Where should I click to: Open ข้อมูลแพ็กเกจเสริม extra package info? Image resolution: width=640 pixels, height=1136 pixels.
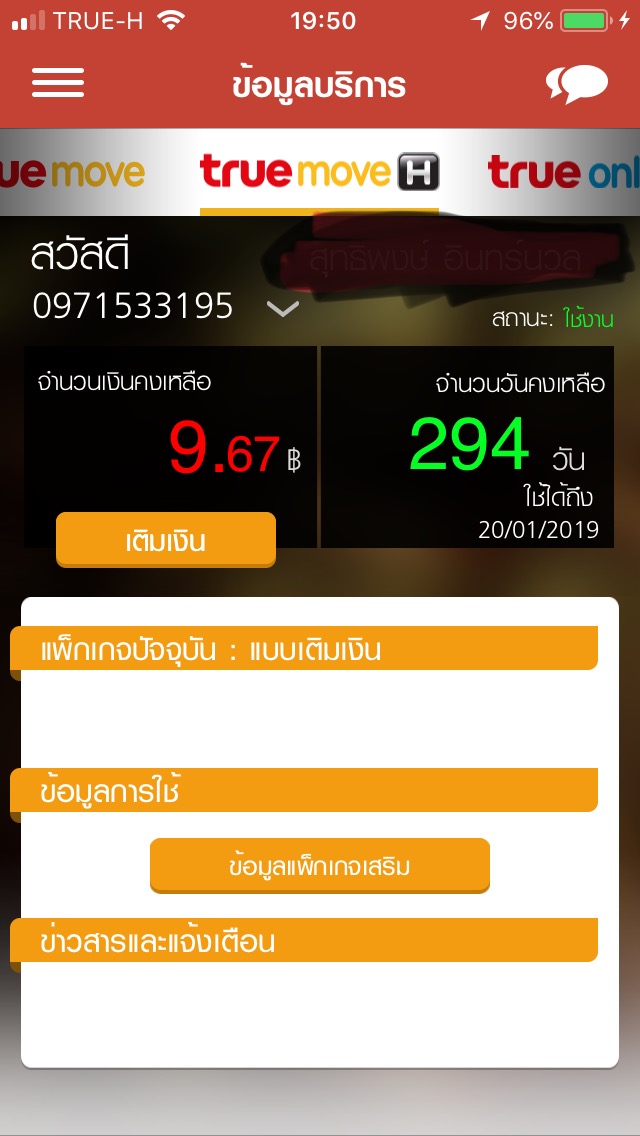coord(320,866)
